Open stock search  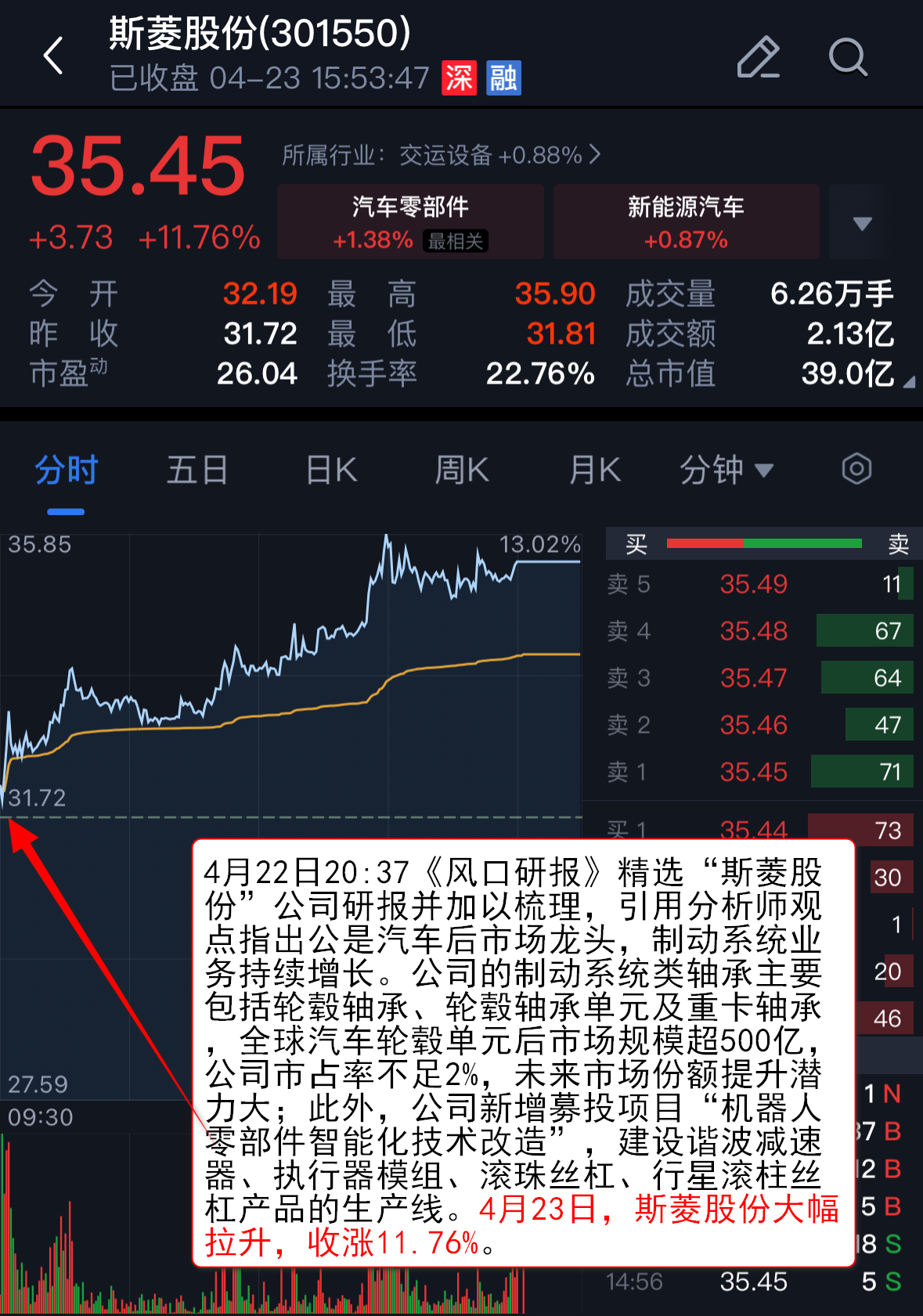(x=848, y=57)
